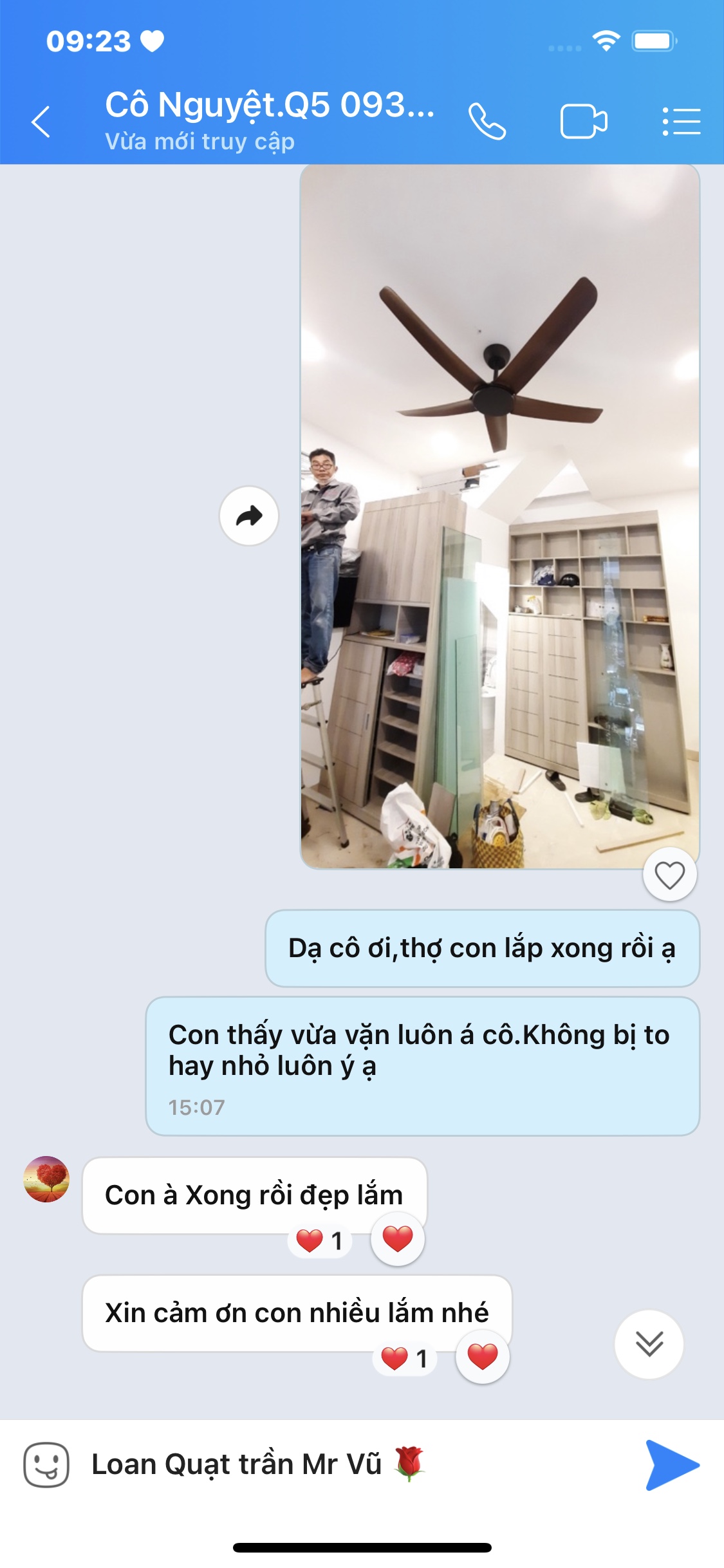
Task: Open Cô Nguyệt's contact name header
Action: [270, 120]
